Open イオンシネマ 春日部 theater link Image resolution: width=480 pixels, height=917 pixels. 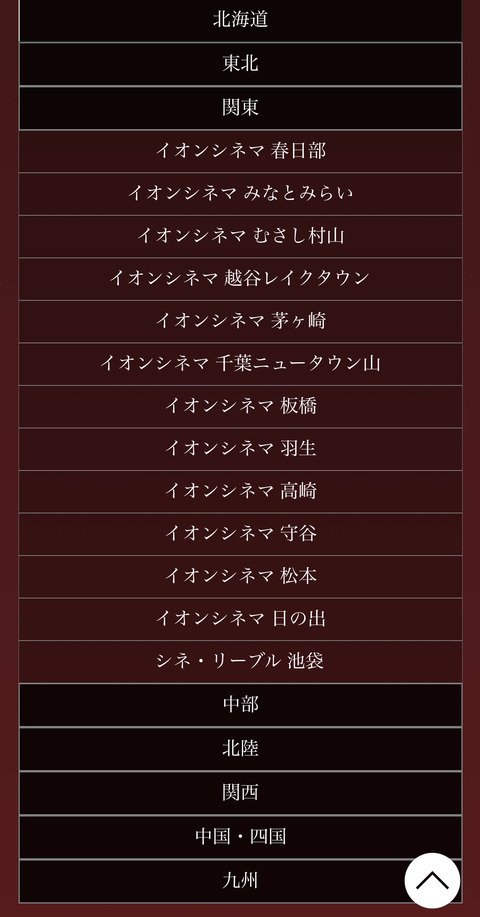[240, 151]
